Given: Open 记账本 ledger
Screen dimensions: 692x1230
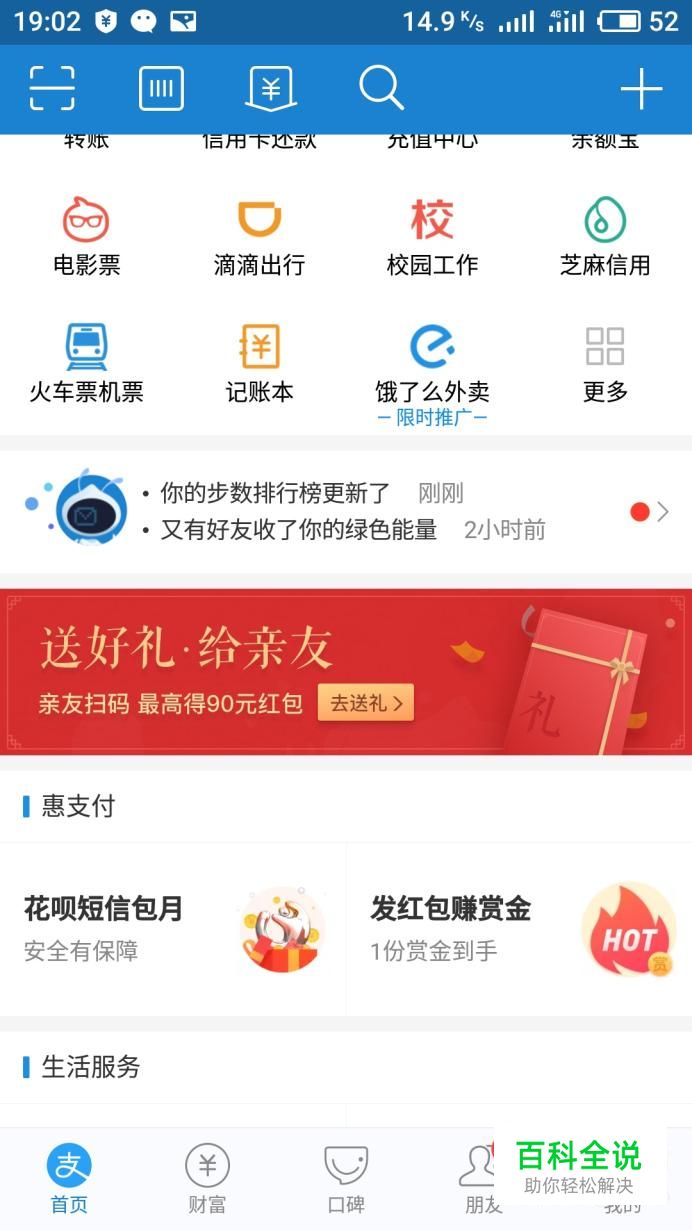Looking at the screenshot, I should [x=259, y=362].
